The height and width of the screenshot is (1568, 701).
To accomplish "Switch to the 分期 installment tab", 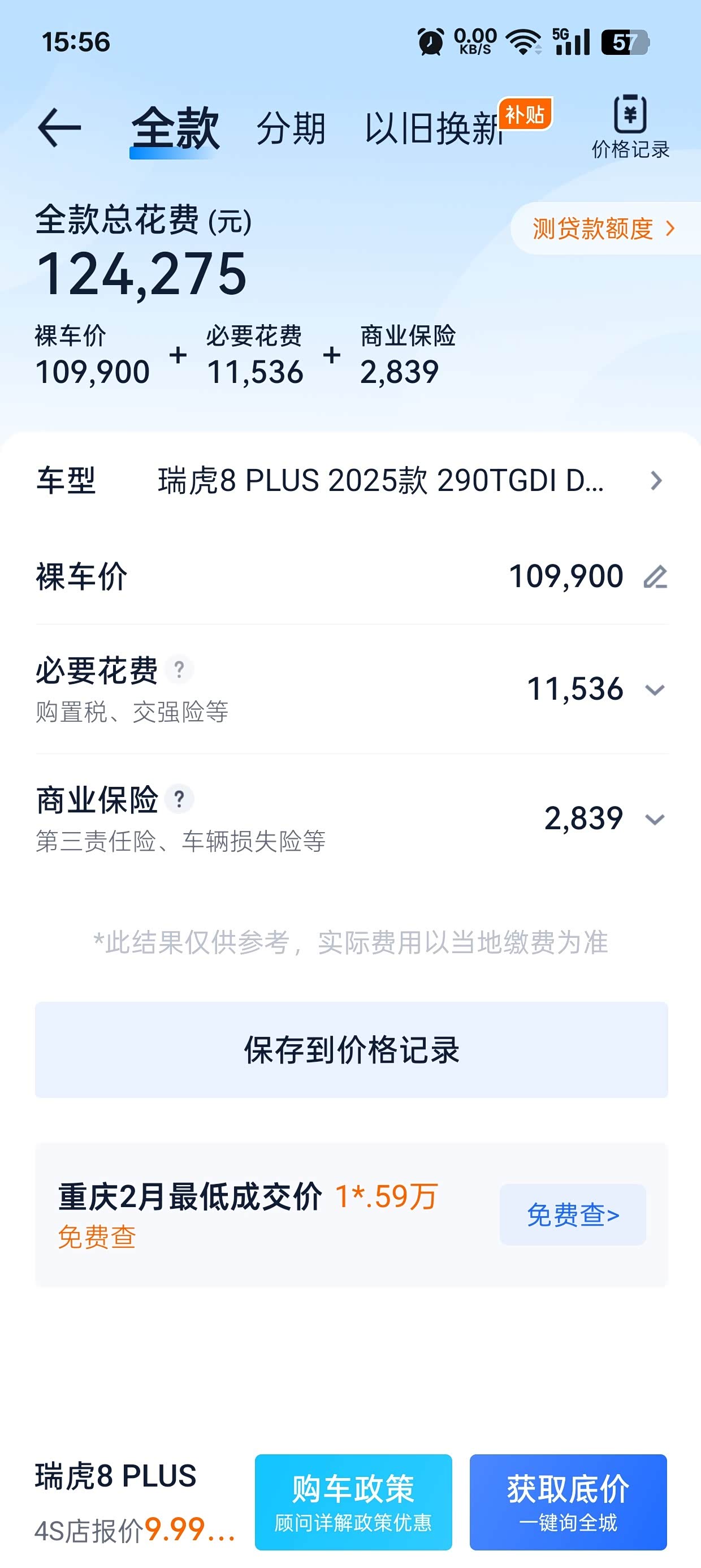I will [291, 128].
